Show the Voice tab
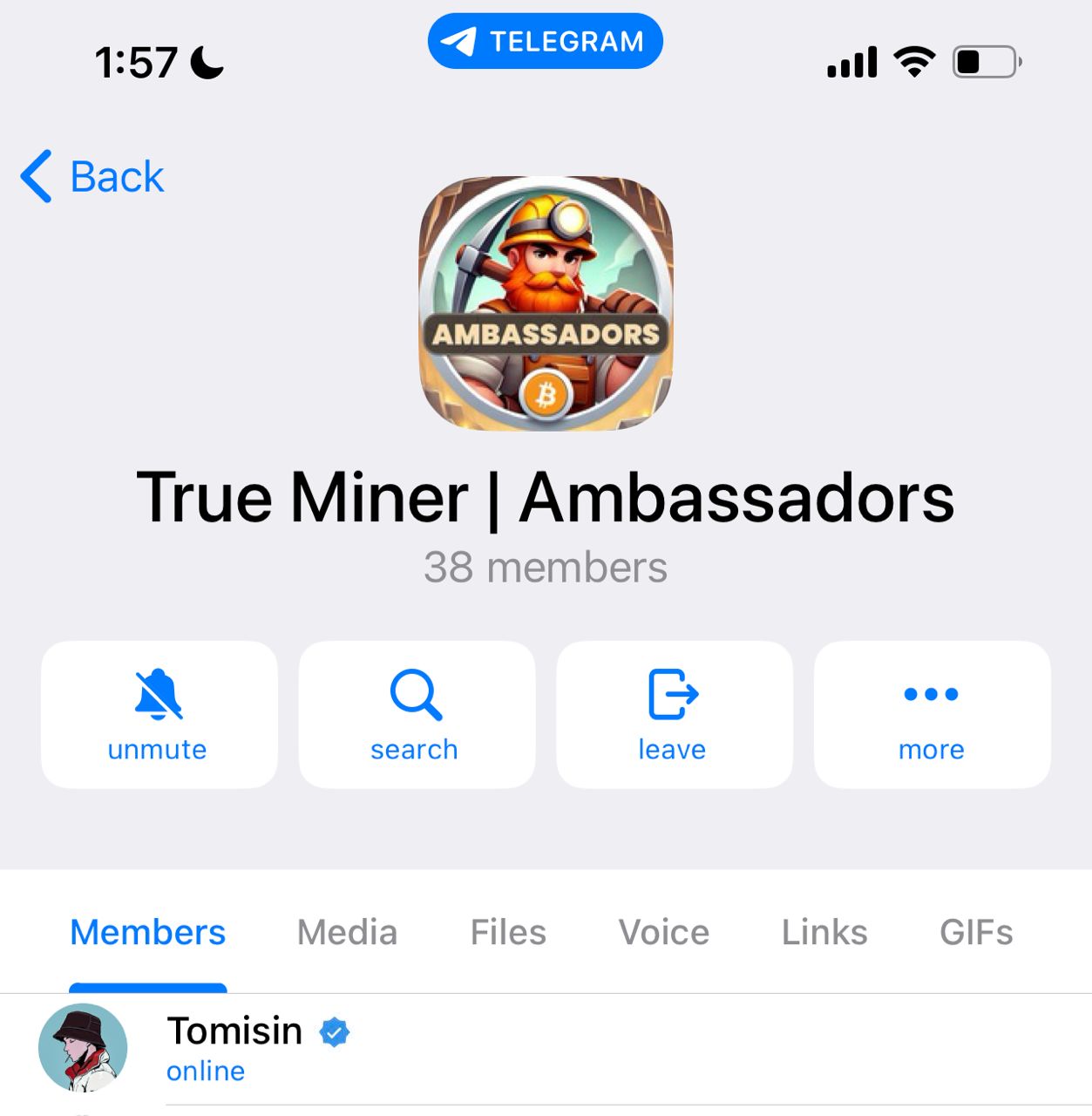The image size is (1092, 1116). pyautogui.click(x=664, y=933)
